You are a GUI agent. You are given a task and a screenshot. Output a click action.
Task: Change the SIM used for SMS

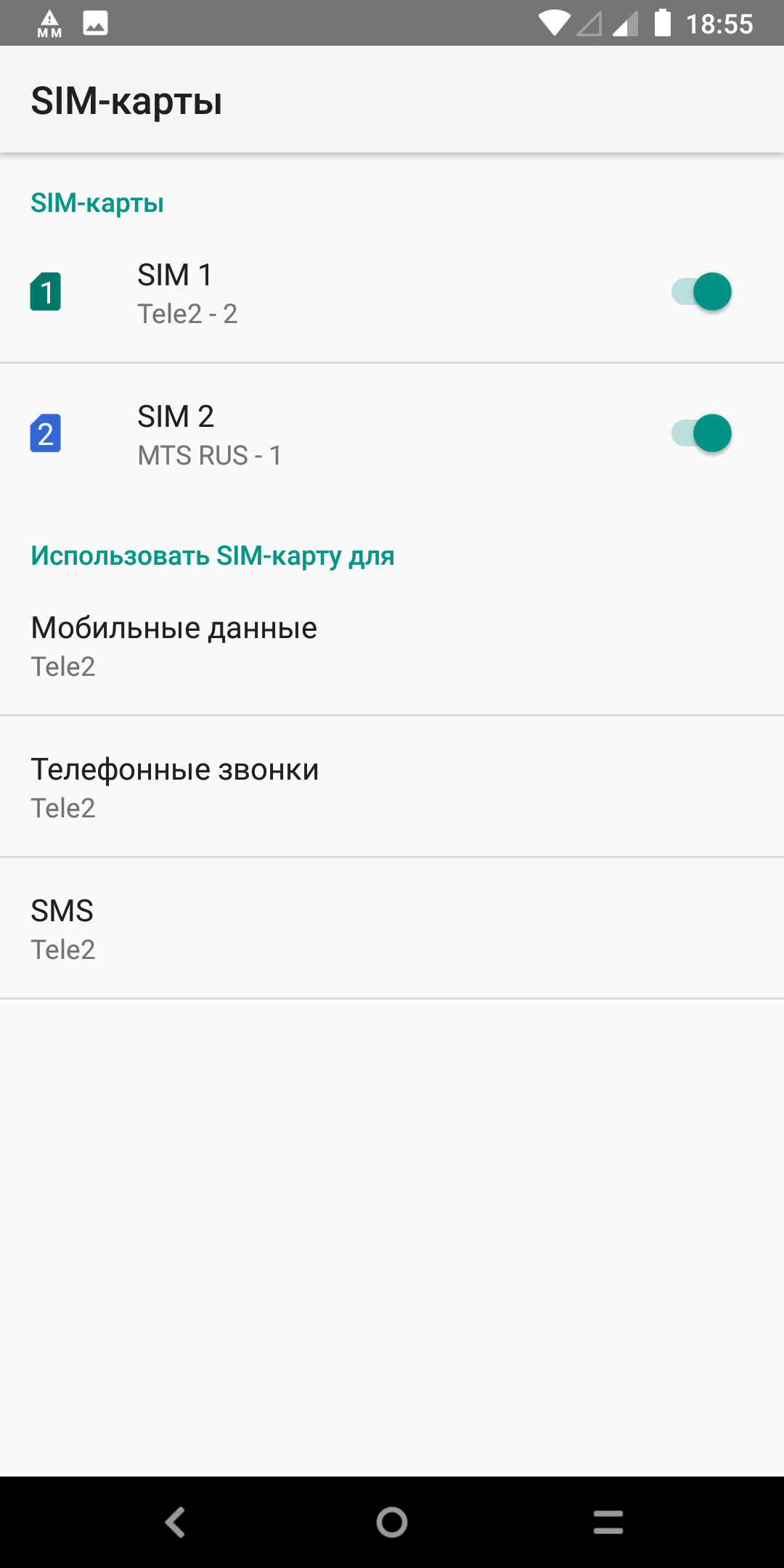[x=392, y=928]
